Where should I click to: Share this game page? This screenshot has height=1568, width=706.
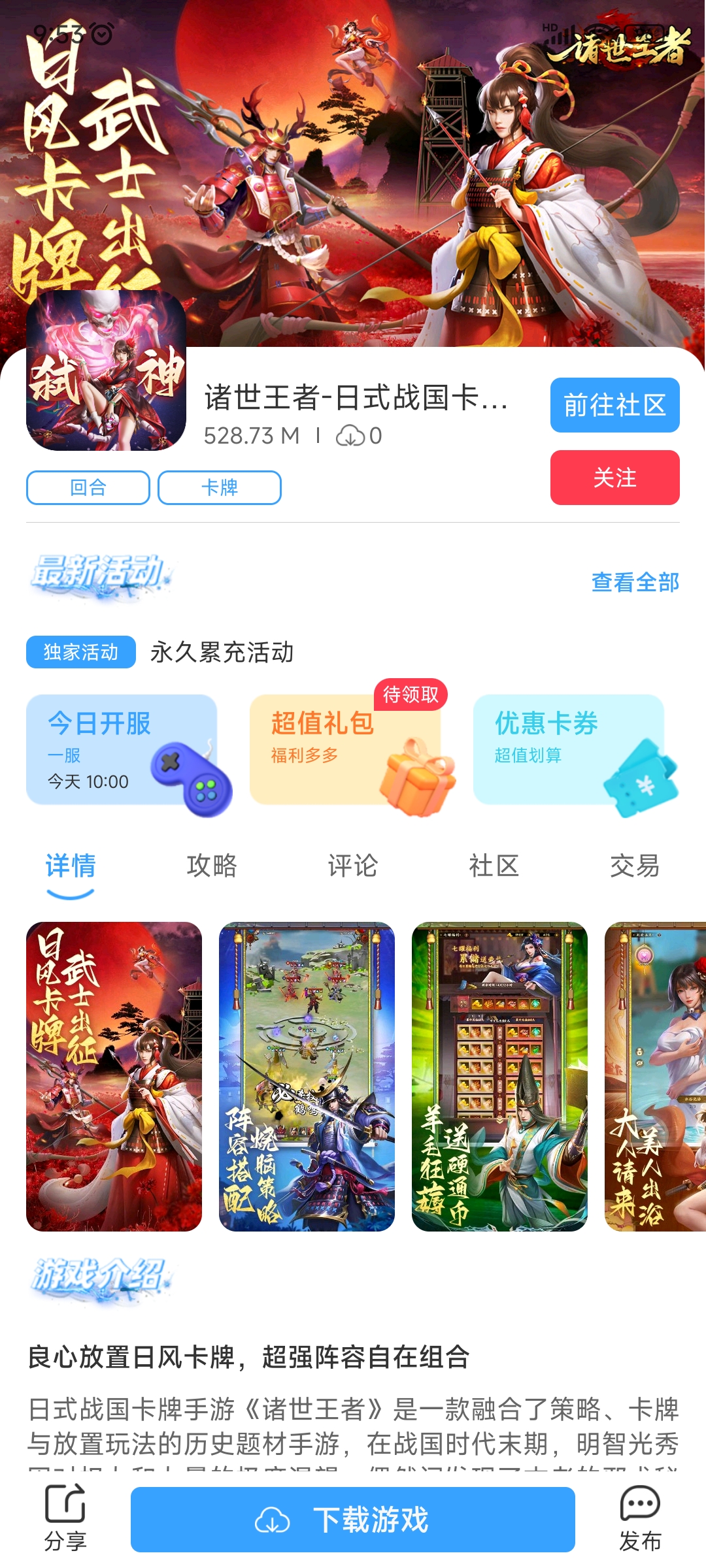[x=65, y=1518]
